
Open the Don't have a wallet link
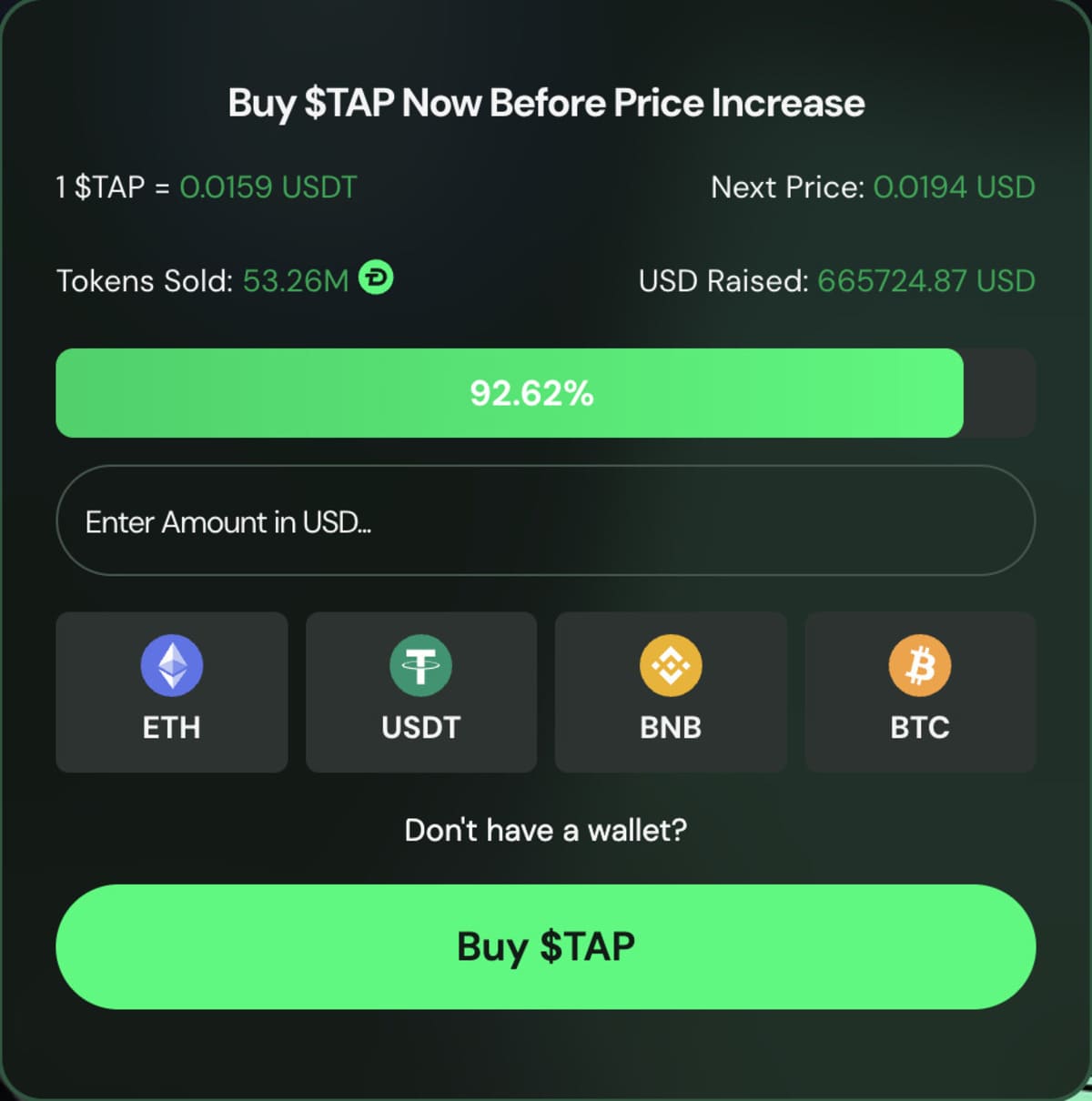pos(545,830)
